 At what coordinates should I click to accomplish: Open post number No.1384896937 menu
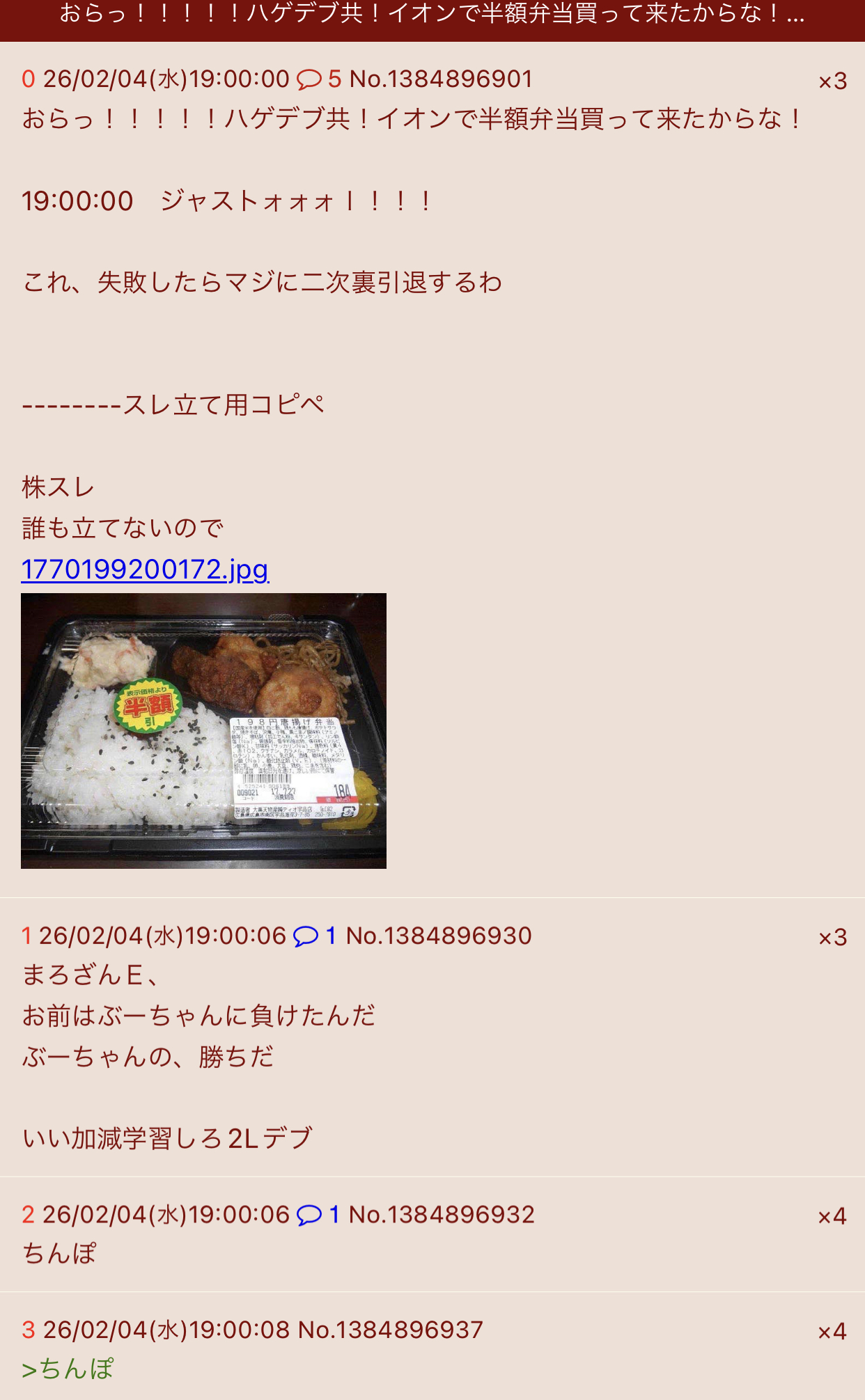pos(390,1330)
